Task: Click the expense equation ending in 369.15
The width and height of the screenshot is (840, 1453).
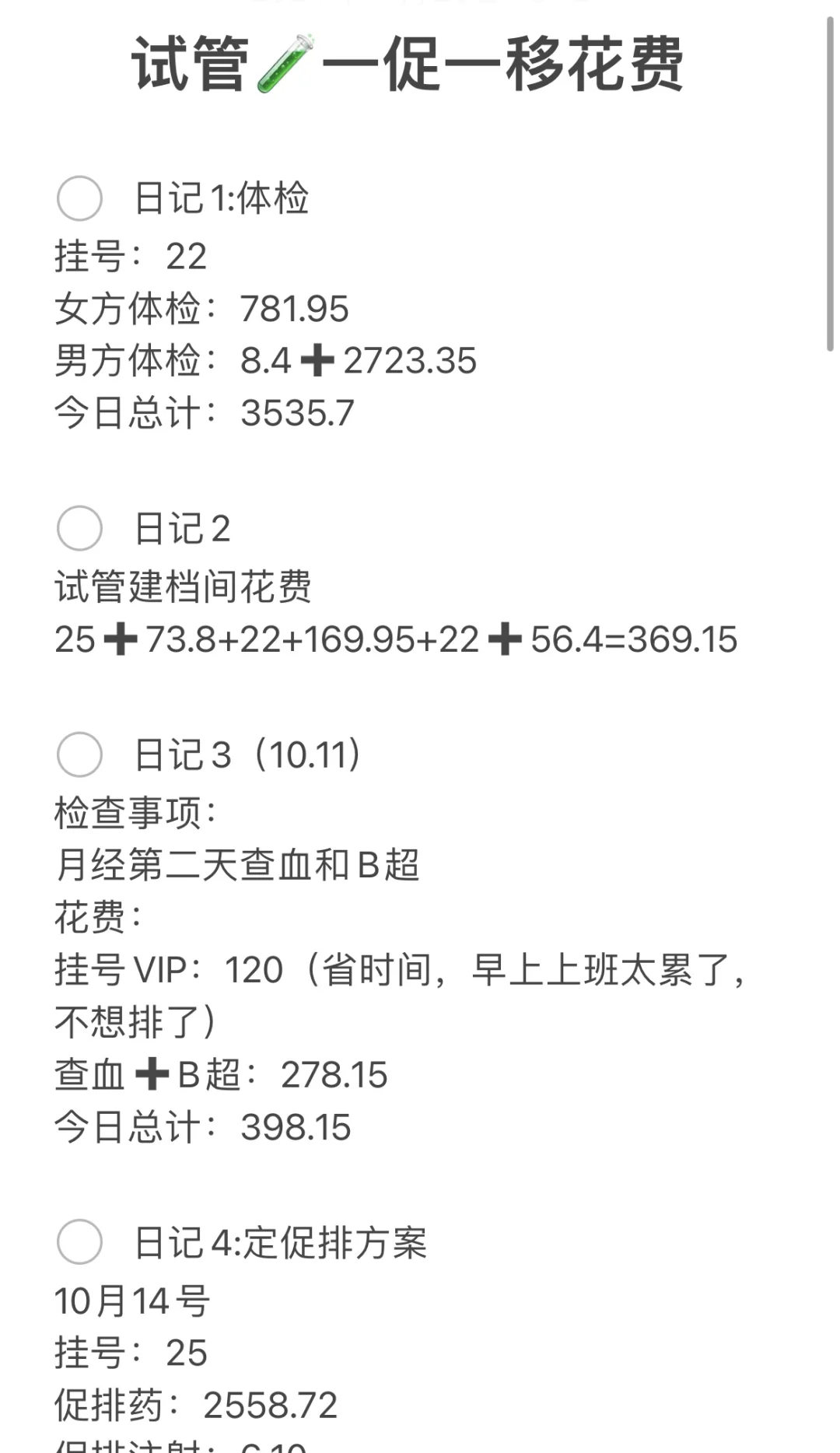Action: (x=397, y=639)
